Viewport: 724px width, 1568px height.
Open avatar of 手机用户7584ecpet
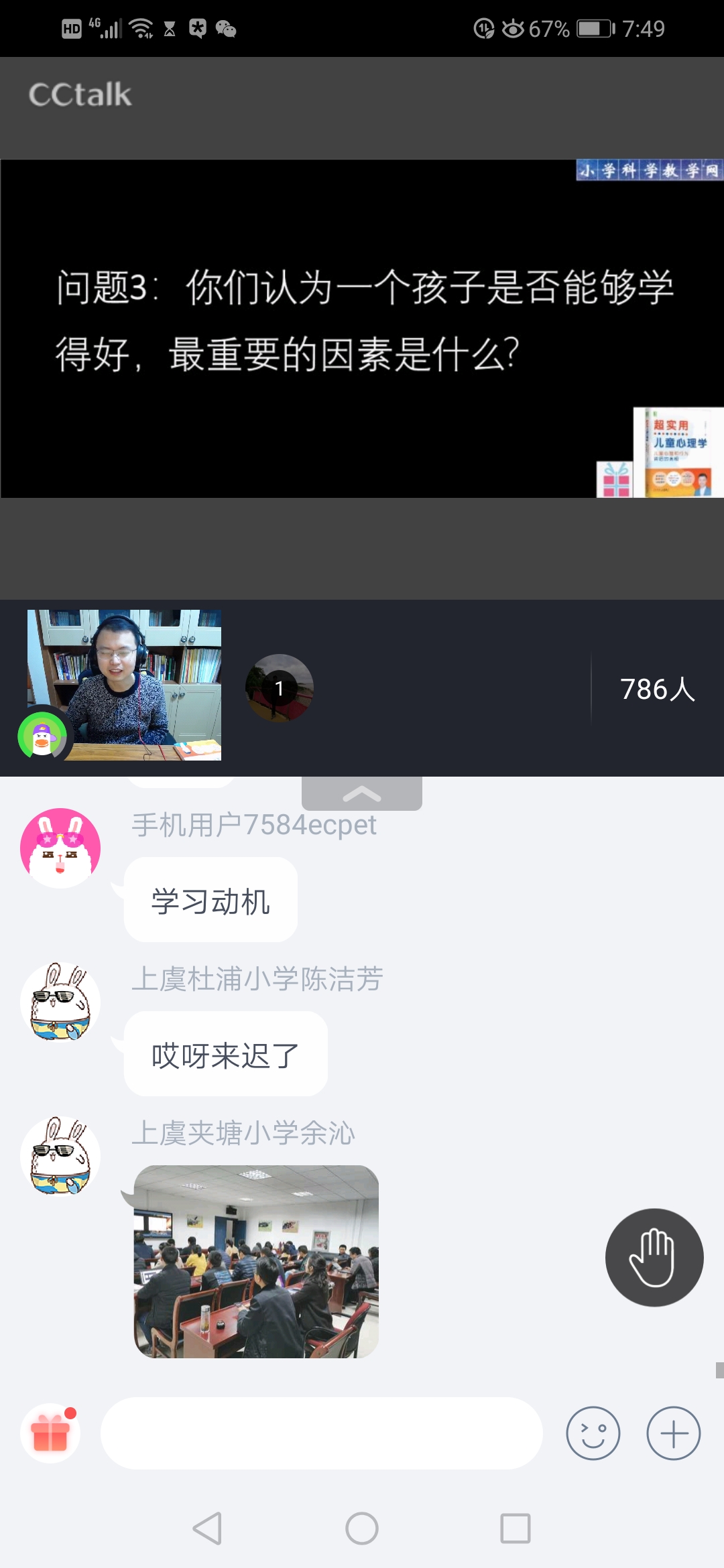[60, 848]
